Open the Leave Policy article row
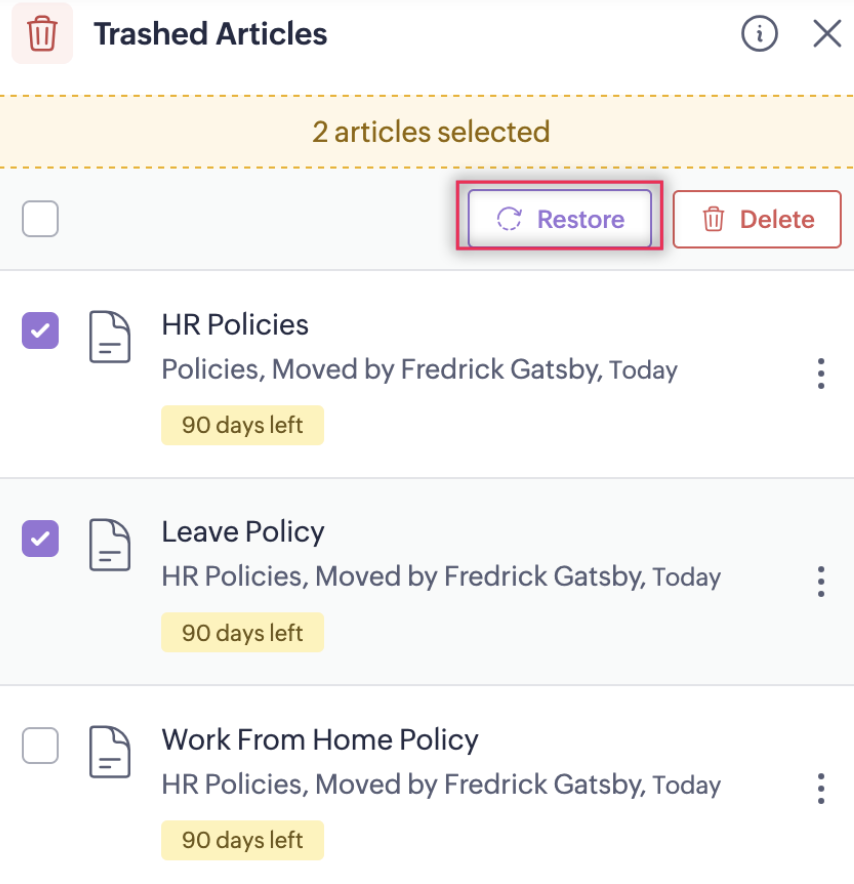 243,532
